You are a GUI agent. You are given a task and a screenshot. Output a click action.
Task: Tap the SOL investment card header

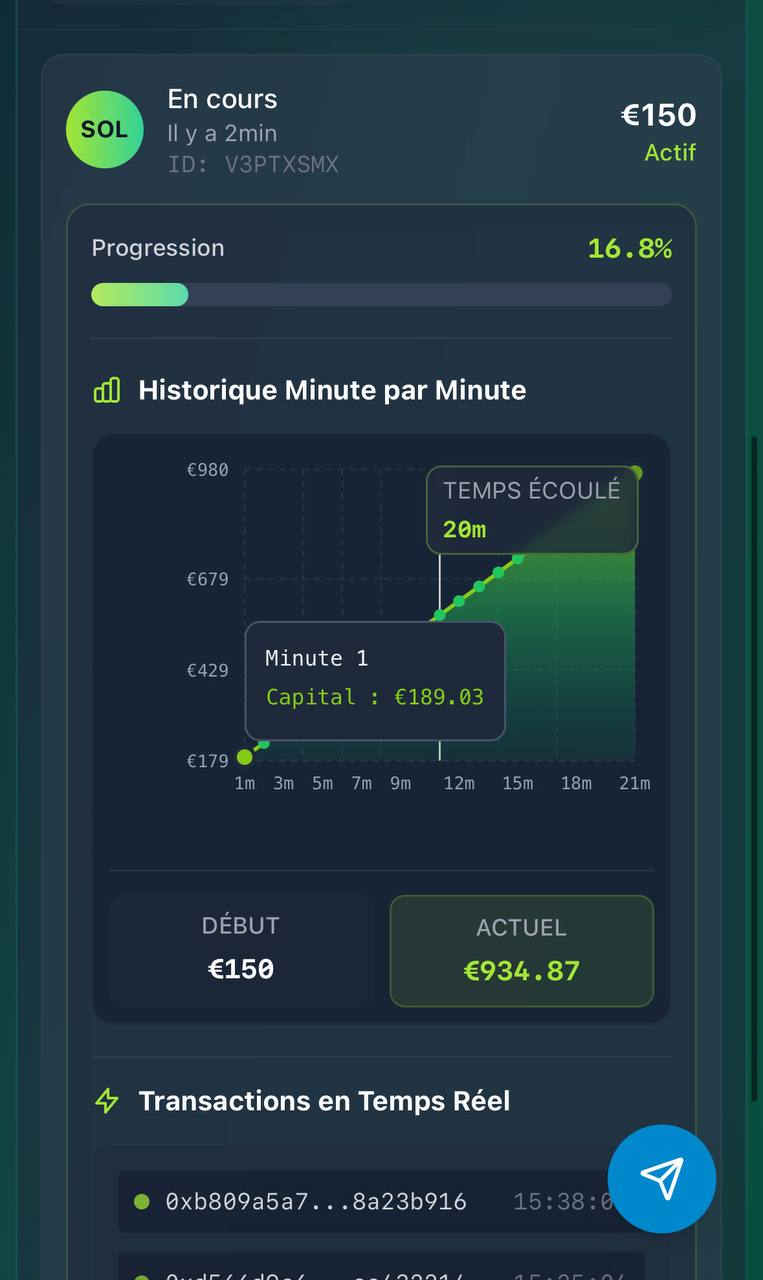(x=380, y=131)
